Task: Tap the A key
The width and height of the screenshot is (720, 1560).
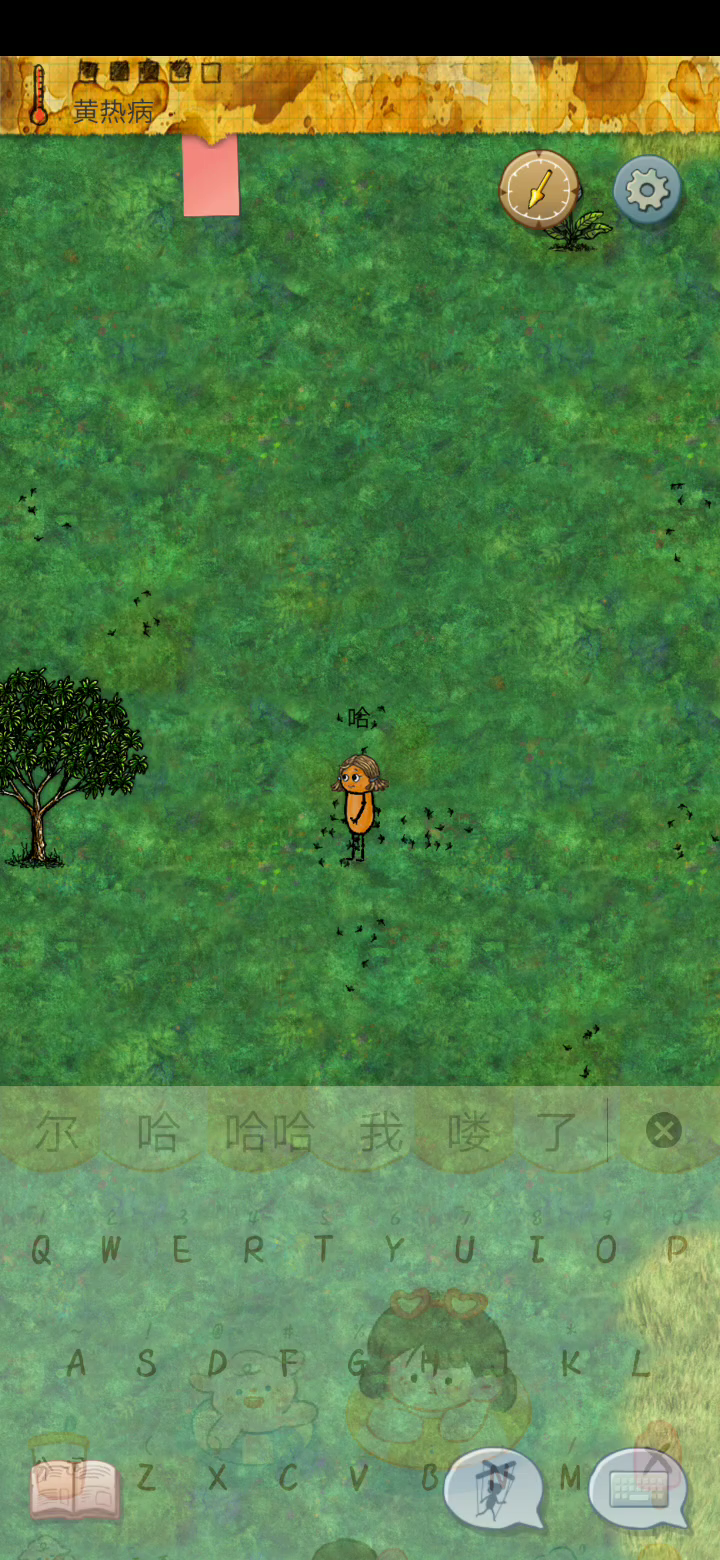Action: click(x=76, y=1363)
